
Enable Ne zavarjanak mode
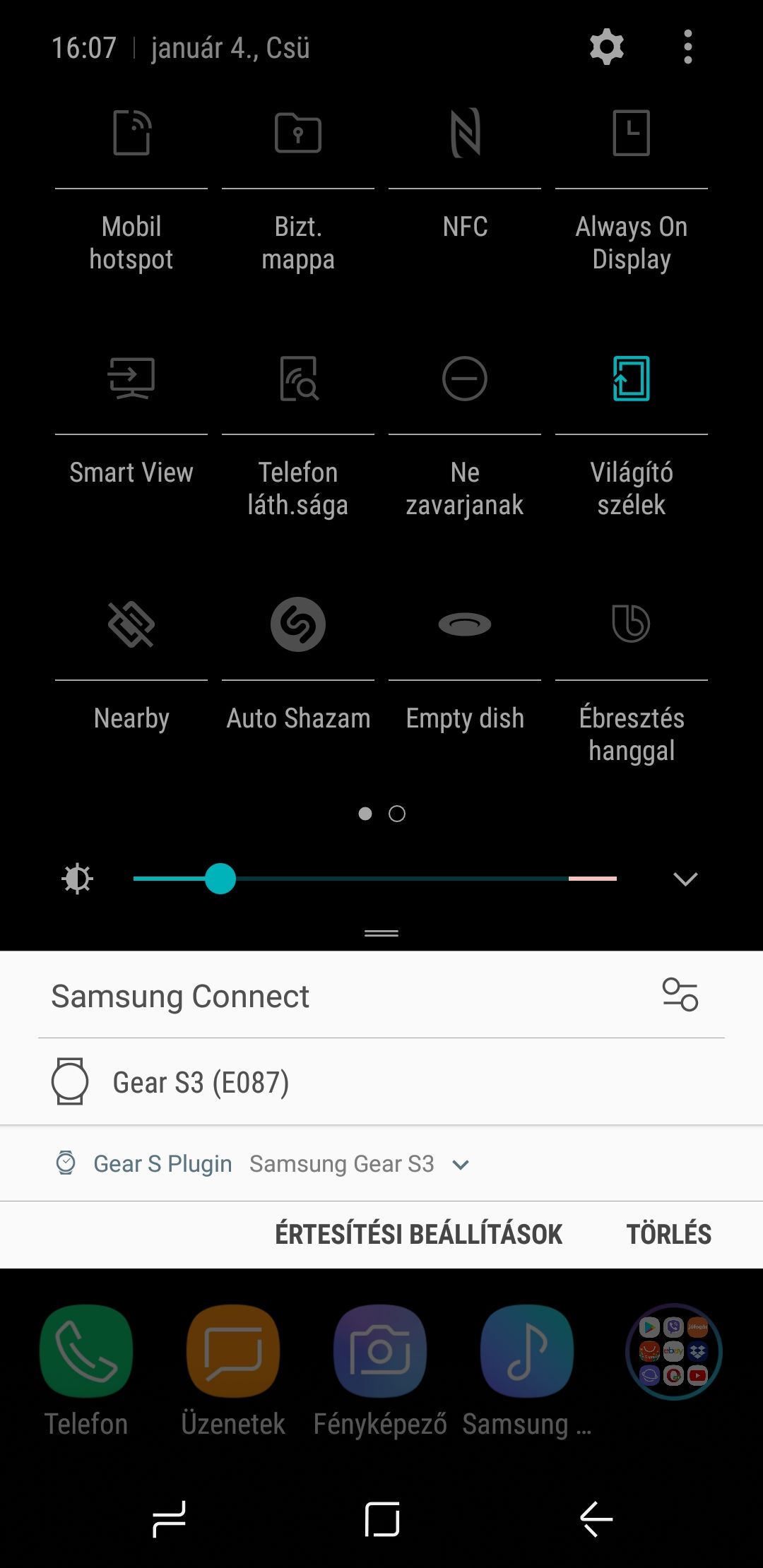[465, 379]
